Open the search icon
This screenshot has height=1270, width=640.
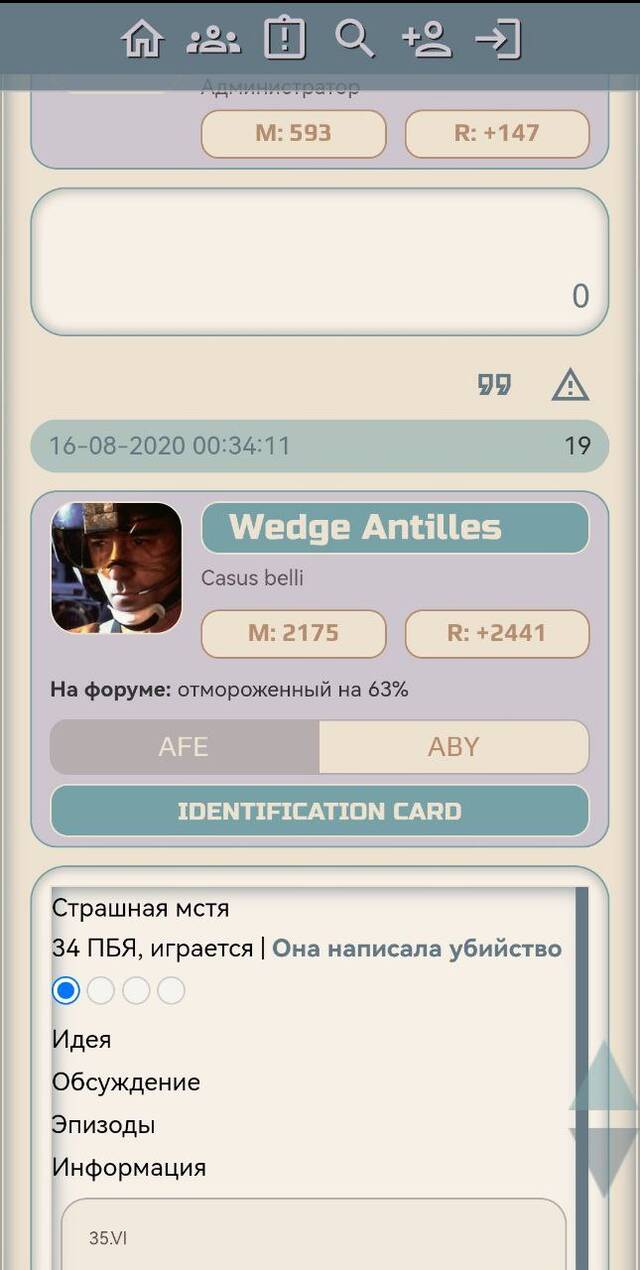coord(354,39)
